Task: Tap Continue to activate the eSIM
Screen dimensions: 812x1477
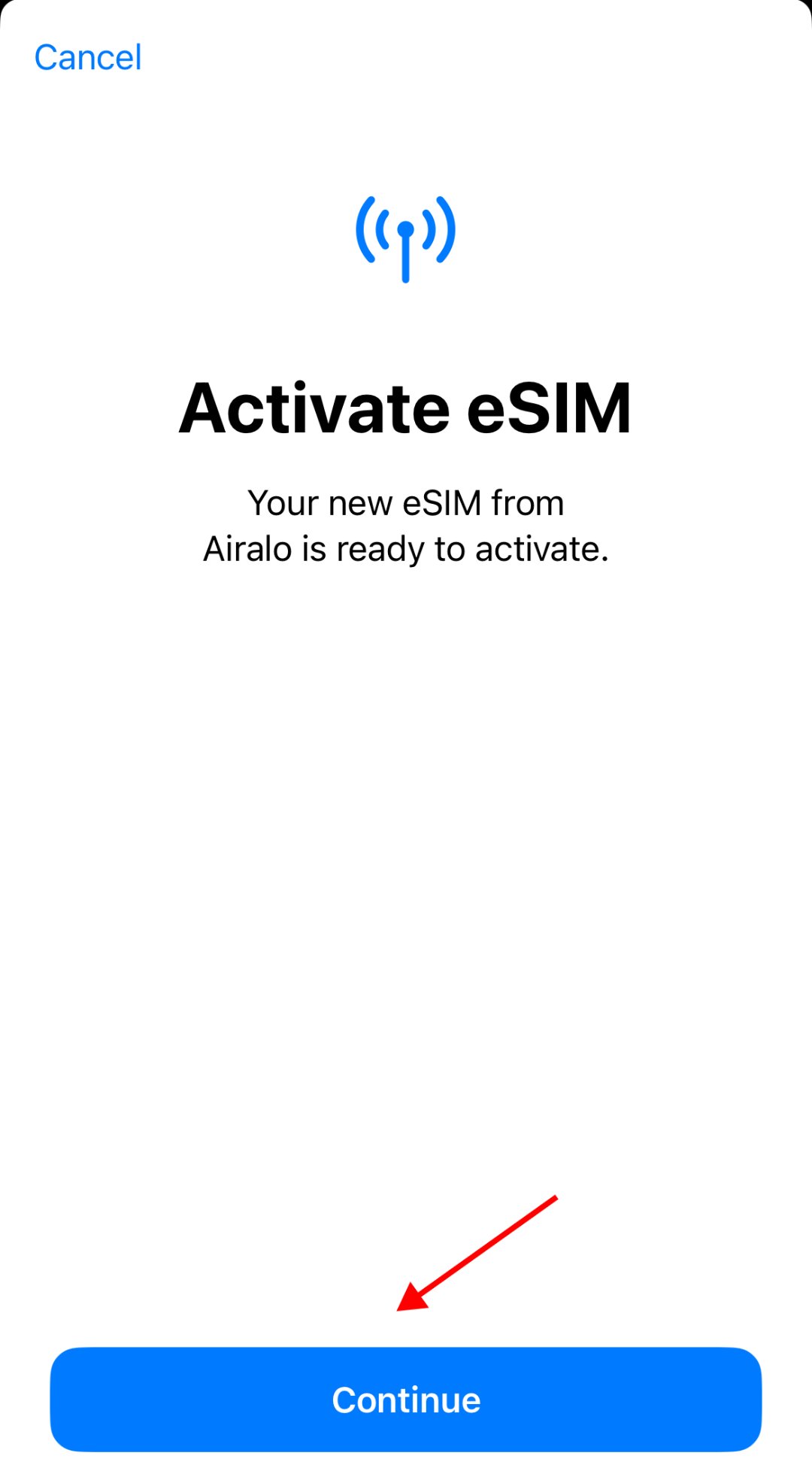Action: point(406,1400)
